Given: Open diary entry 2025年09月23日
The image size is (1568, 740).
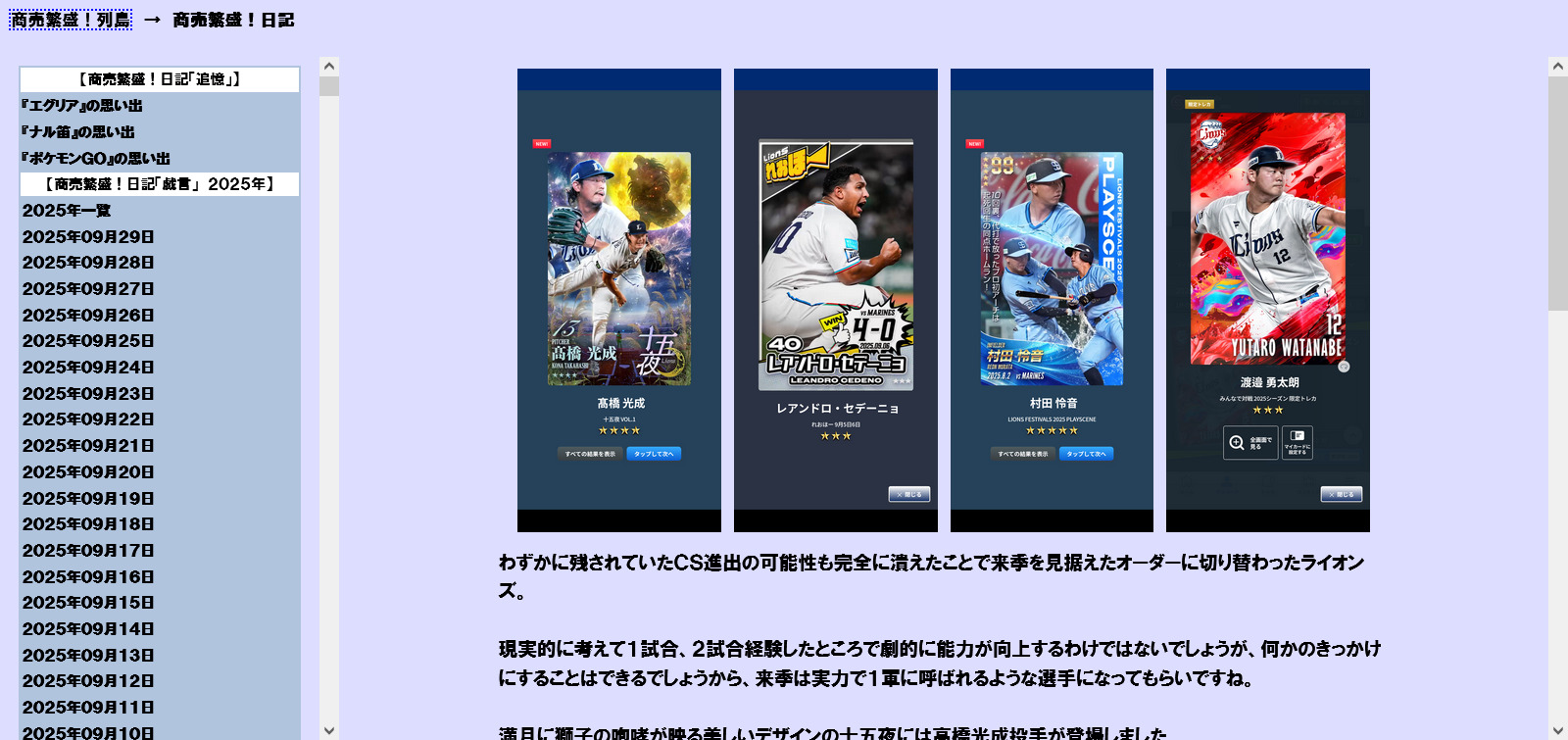Looking at the screenshot, I should tap(88, 394).
